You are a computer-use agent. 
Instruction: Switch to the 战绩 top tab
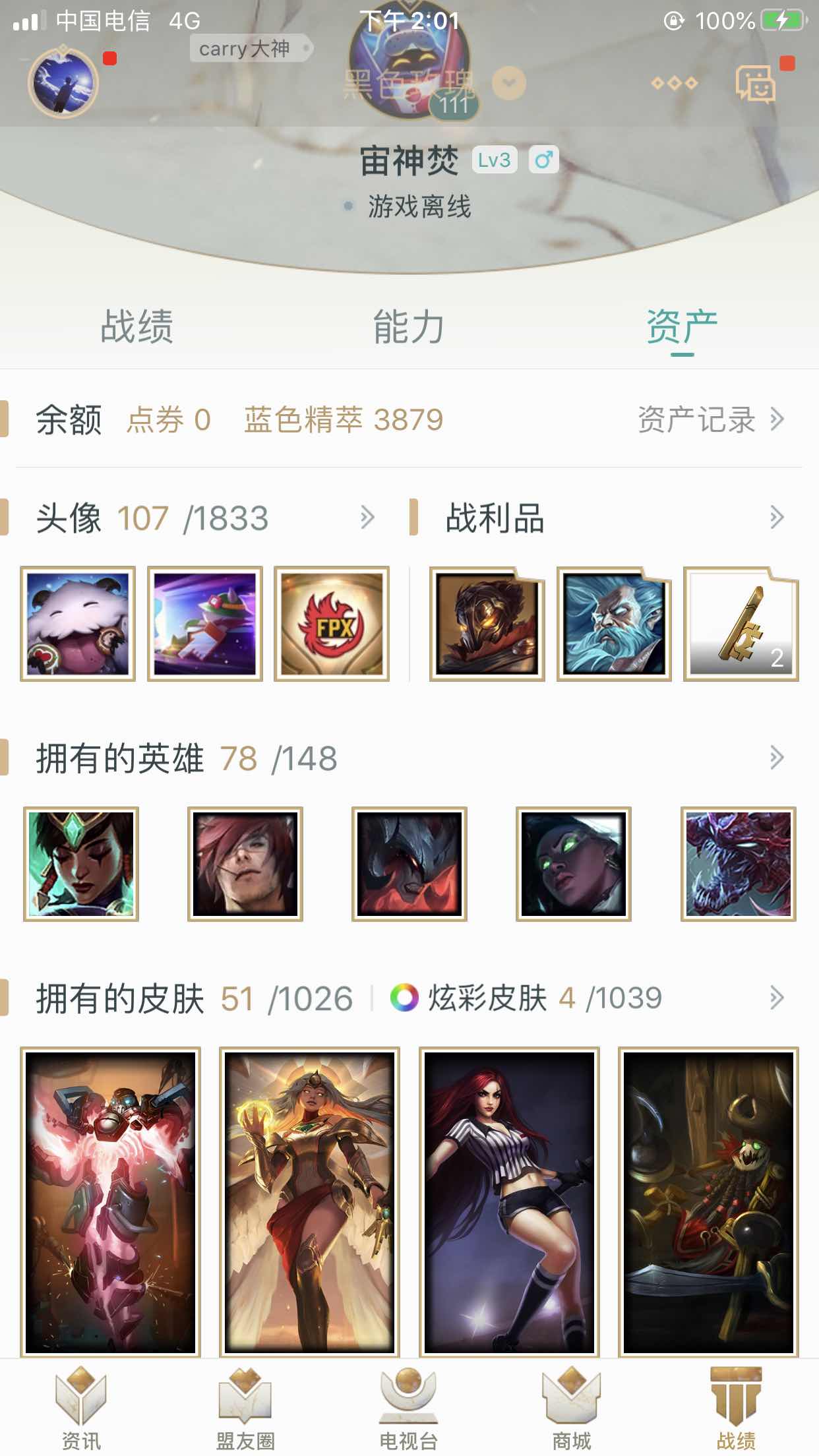[136, 326]
